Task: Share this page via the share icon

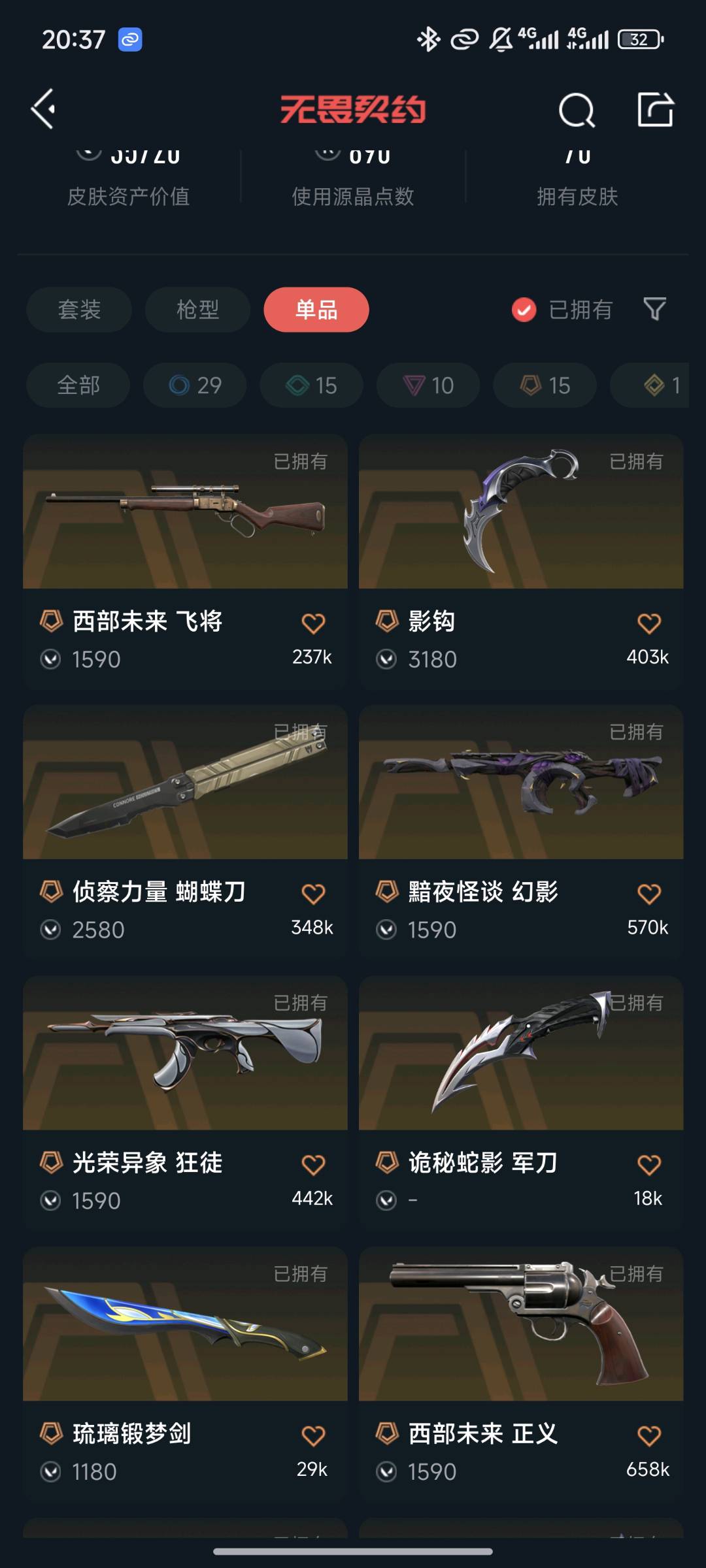Action: pyautogui.click(x=656, y=109)
